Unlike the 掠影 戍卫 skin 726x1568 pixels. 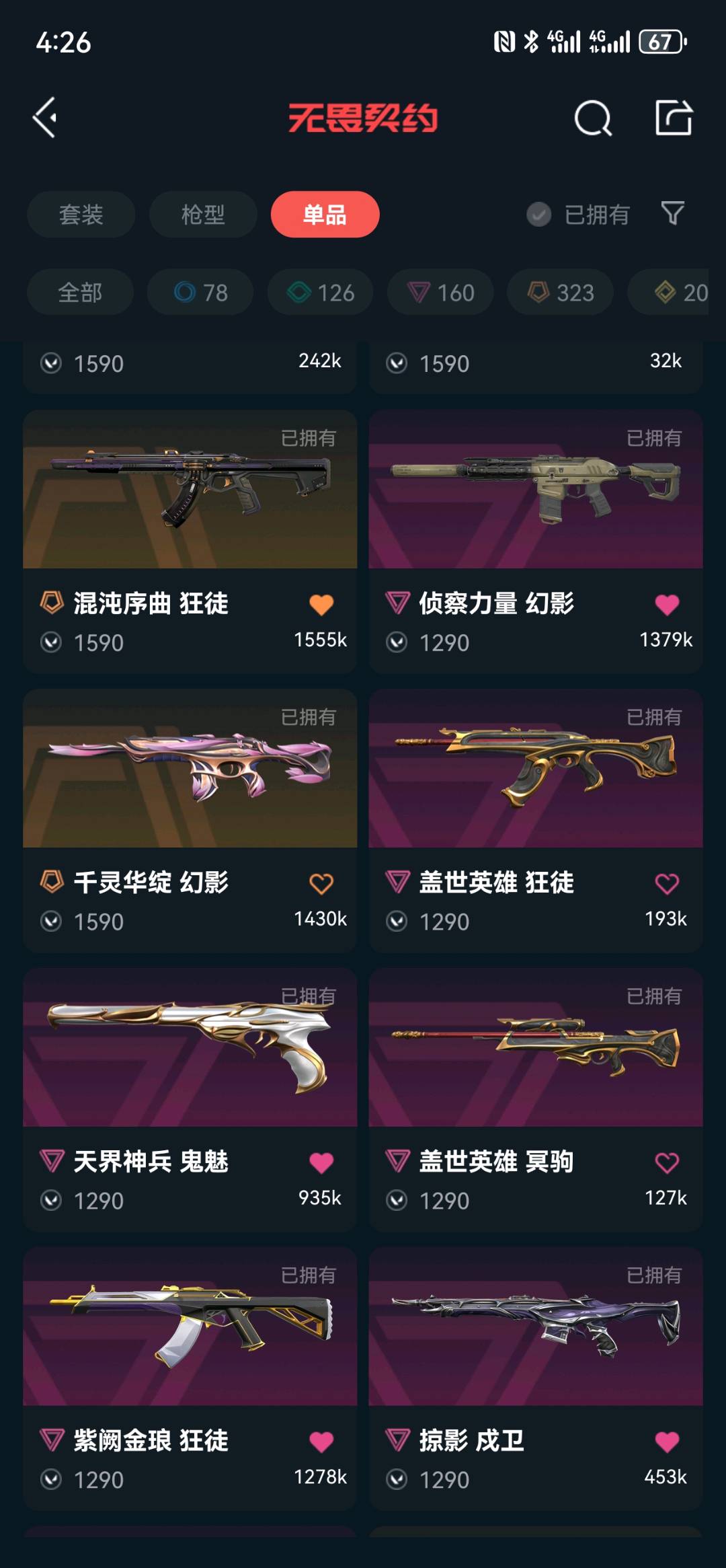click(x=667, y=1442)
